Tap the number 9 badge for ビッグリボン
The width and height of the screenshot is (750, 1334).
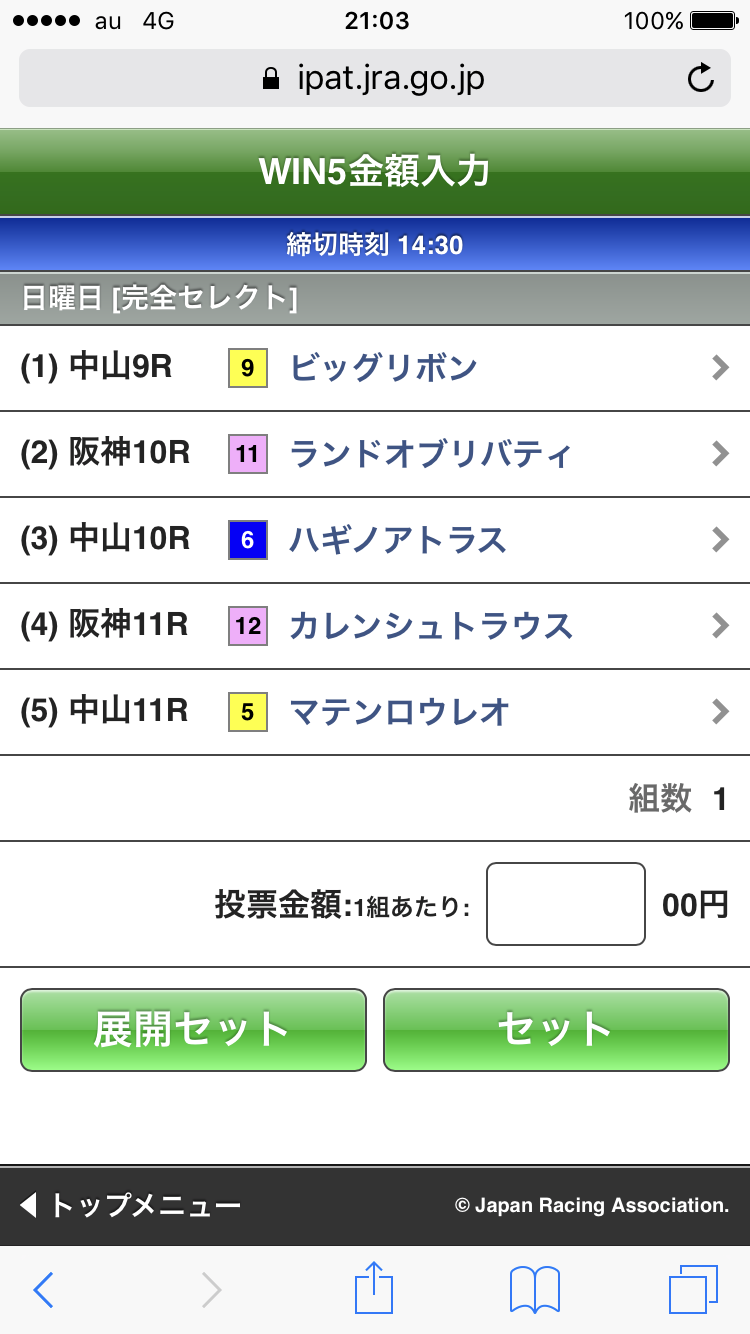pyautogui.click(x=246, y=368)
